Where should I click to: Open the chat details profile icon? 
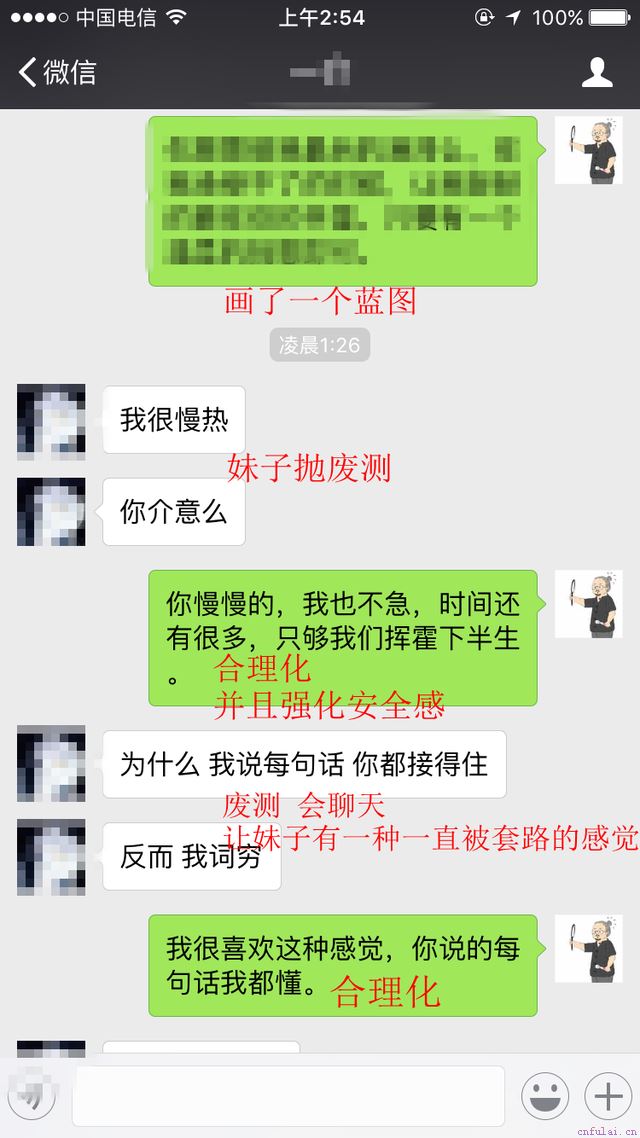coord(597,72)
